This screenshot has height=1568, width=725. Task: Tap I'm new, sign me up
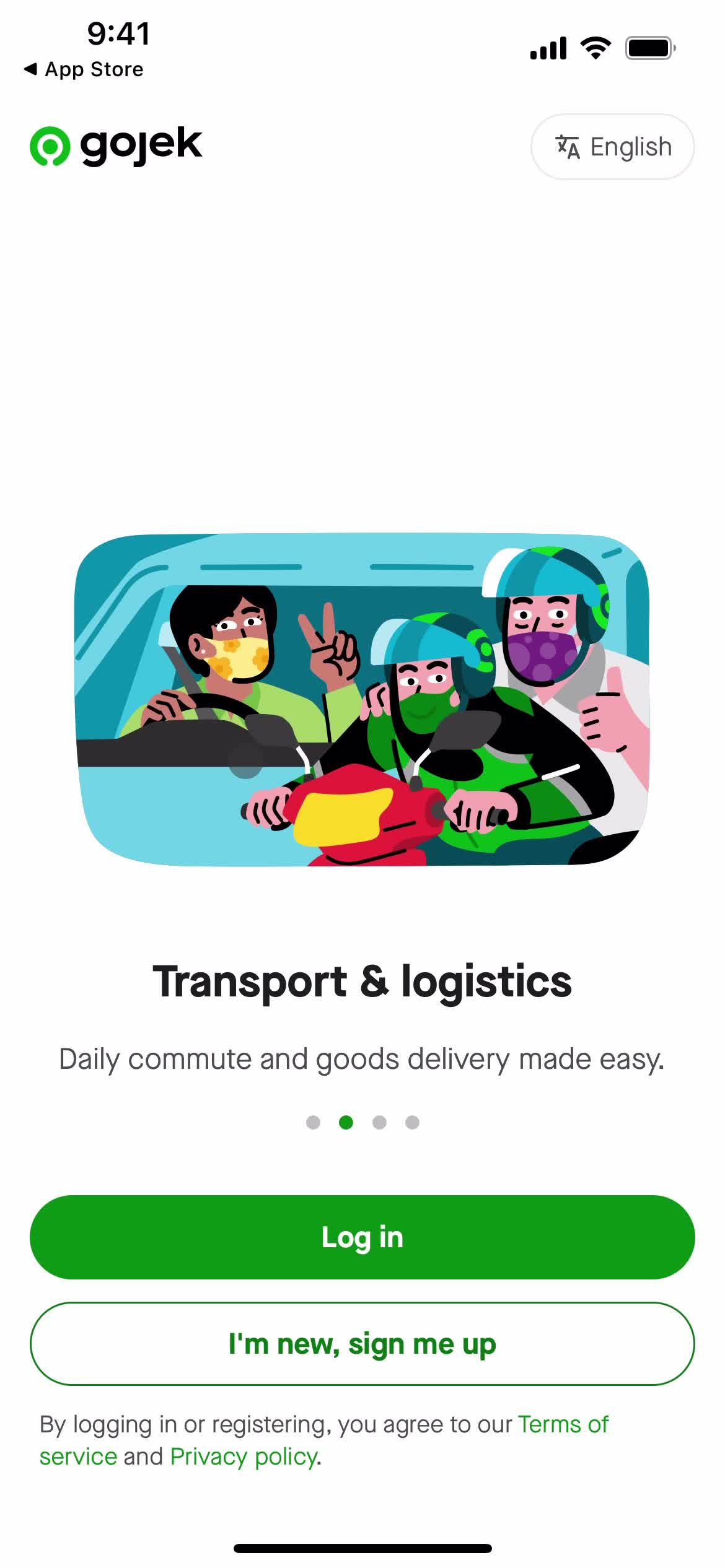pos(362,1344)
